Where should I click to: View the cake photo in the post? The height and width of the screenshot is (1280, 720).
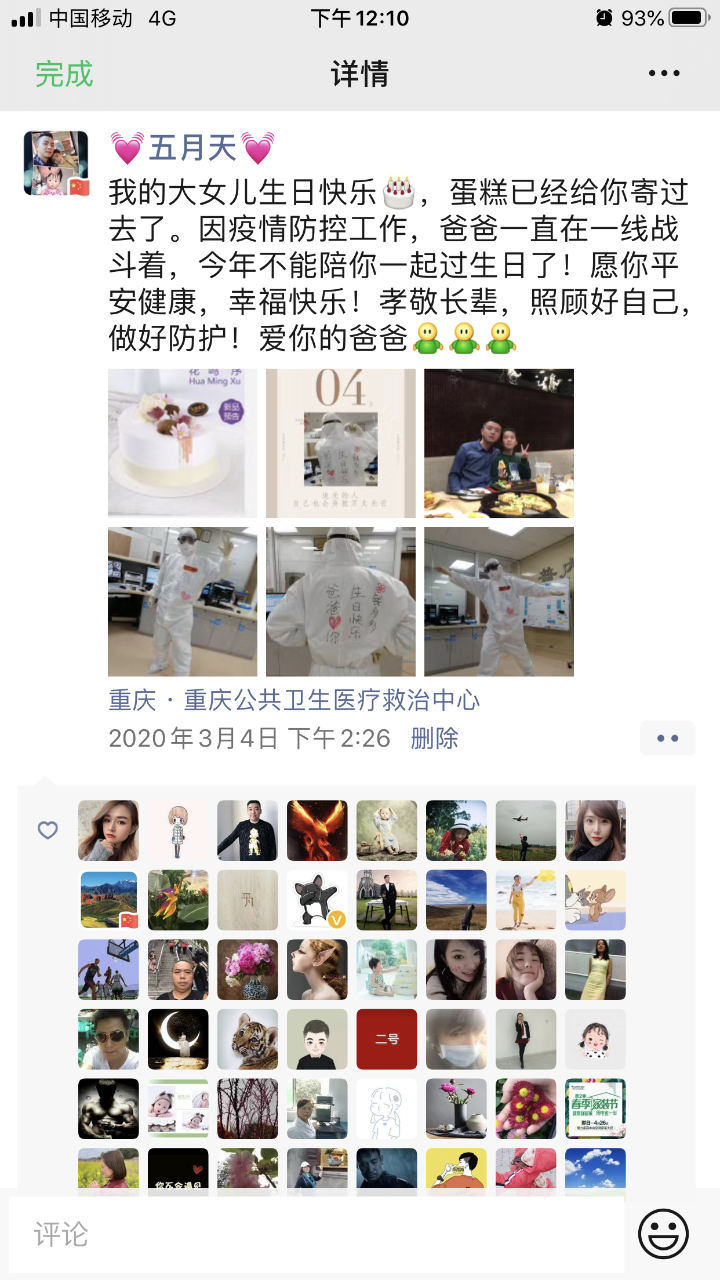point(182,443)
